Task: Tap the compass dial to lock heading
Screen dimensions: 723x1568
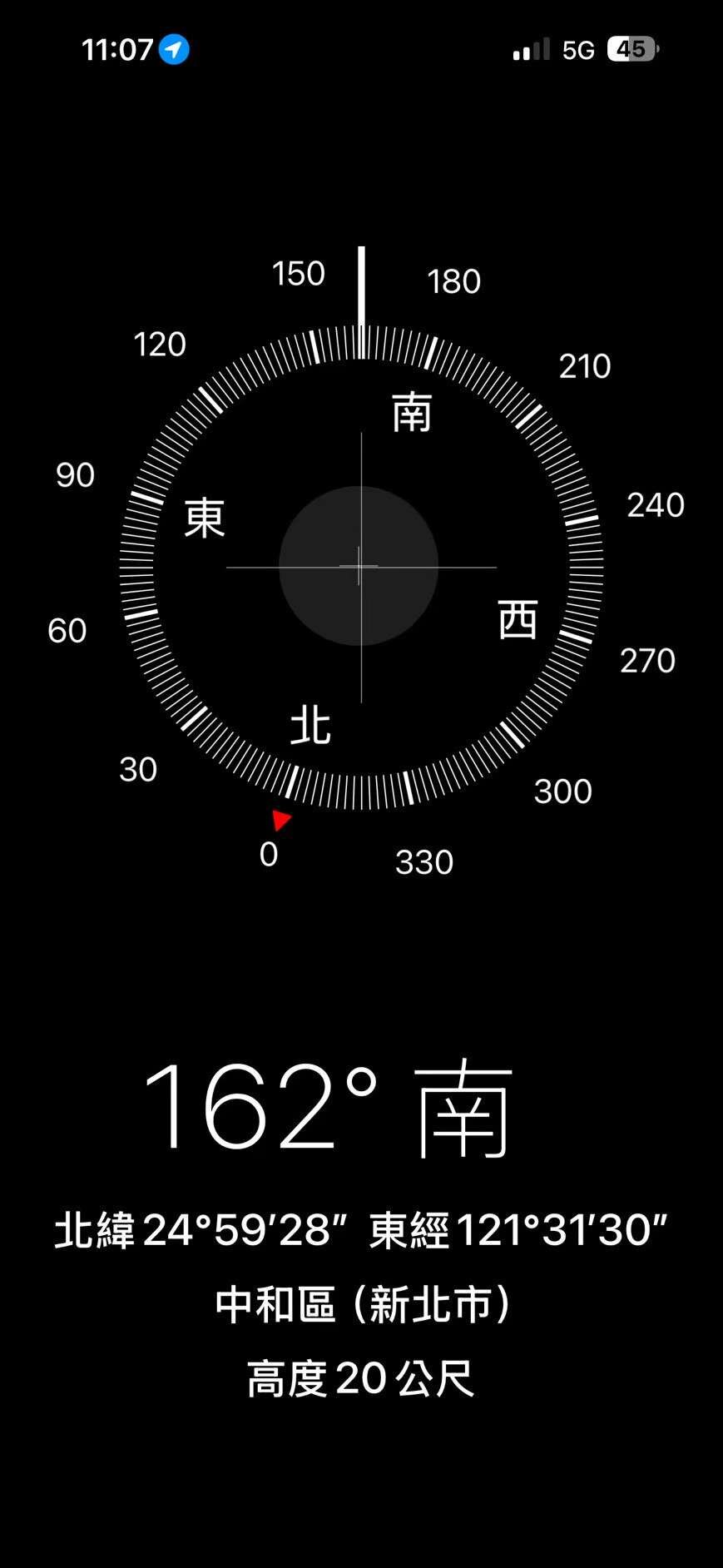Action: click(360, 567)
